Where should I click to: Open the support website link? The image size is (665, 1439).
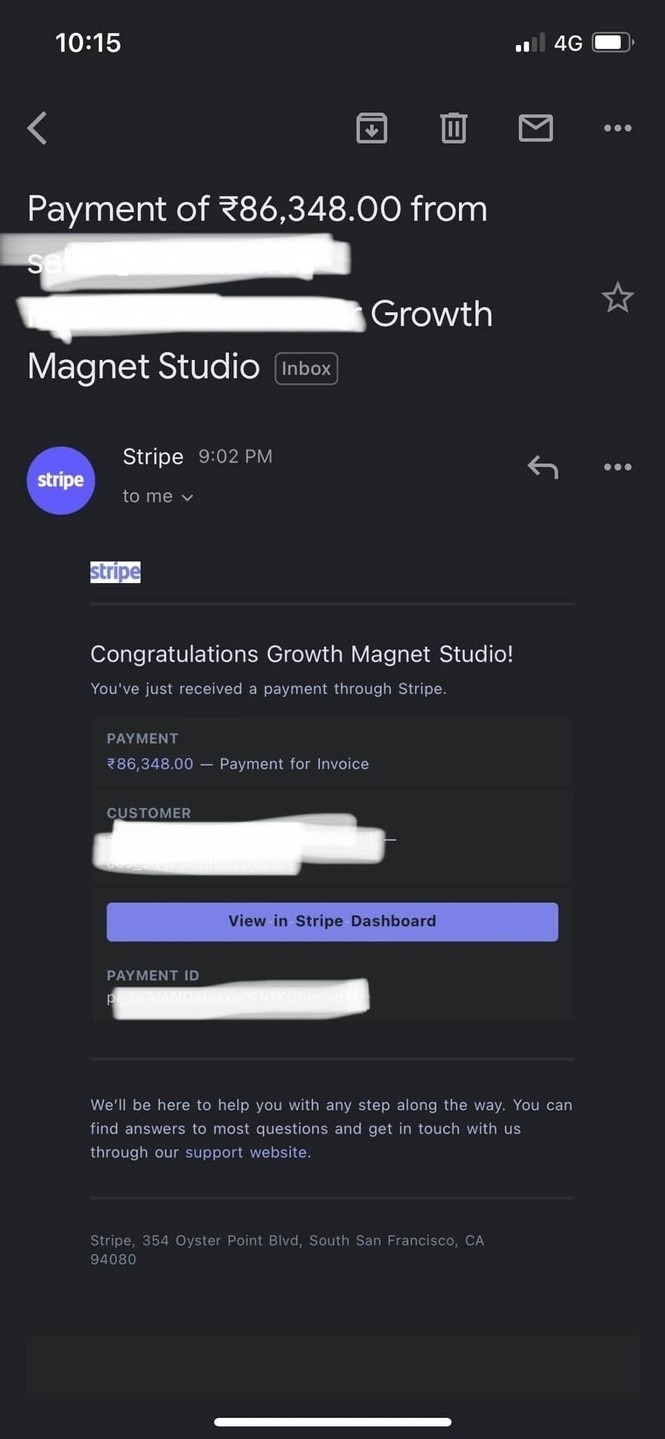[x=246, y=1152]
